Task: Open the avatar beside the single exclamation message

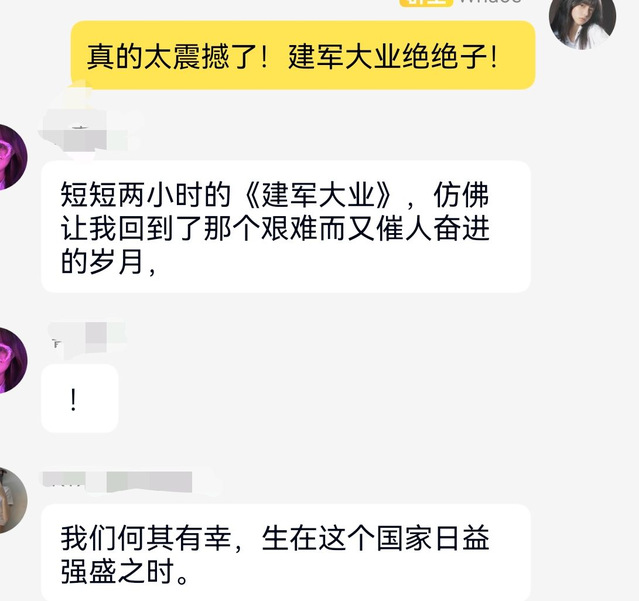Action: click(x=10, y=359)
